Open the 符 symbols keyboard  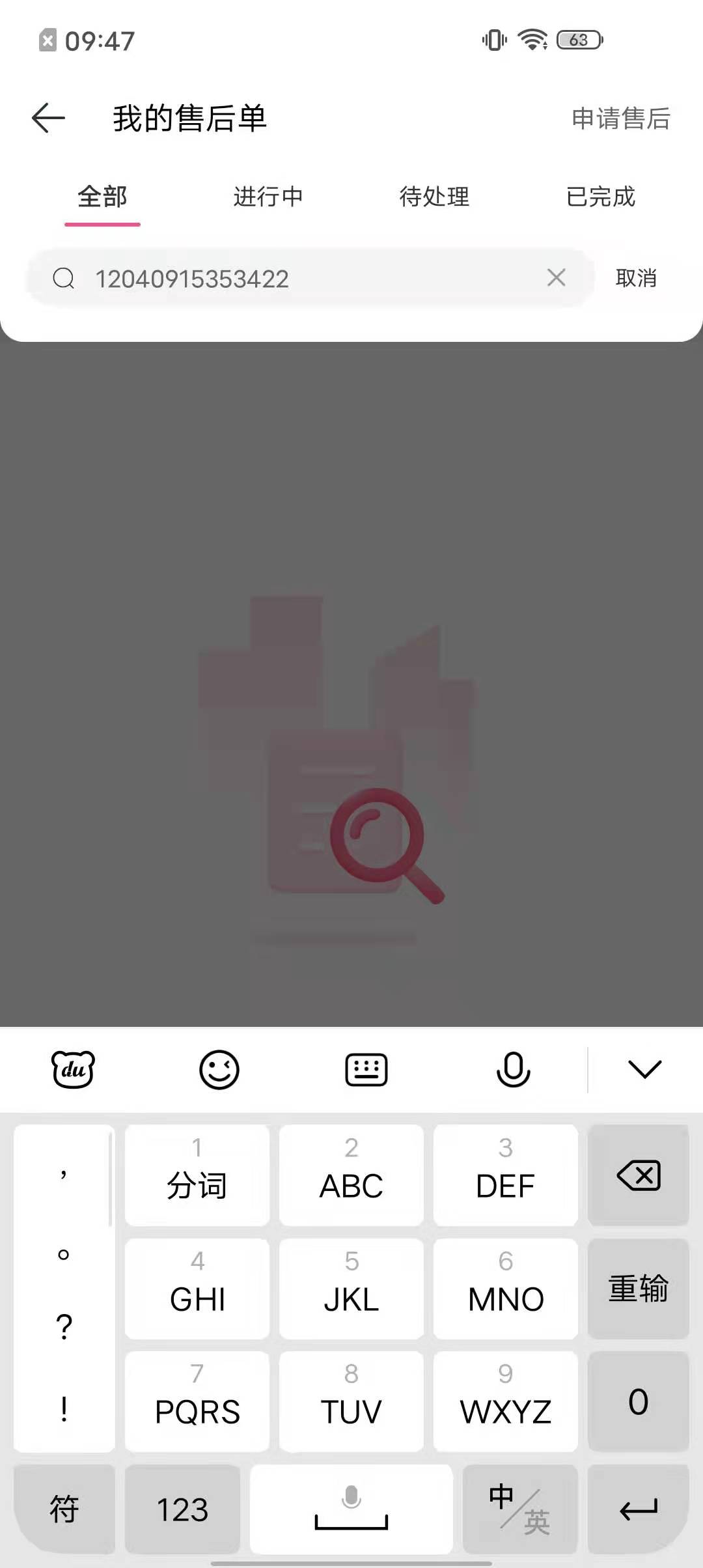tap(64, 1509)
